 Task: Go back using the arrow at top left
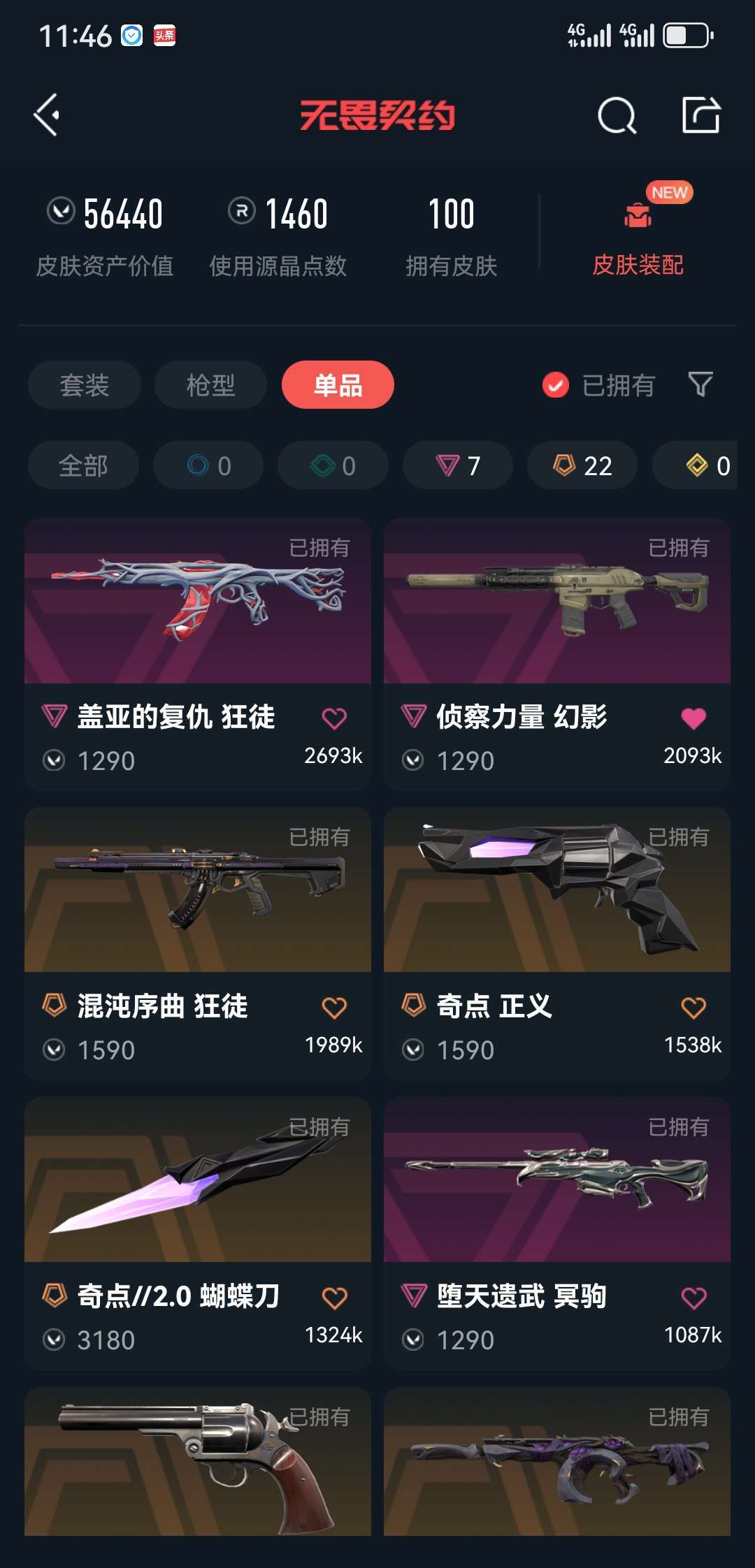click(x=46, y=116)
